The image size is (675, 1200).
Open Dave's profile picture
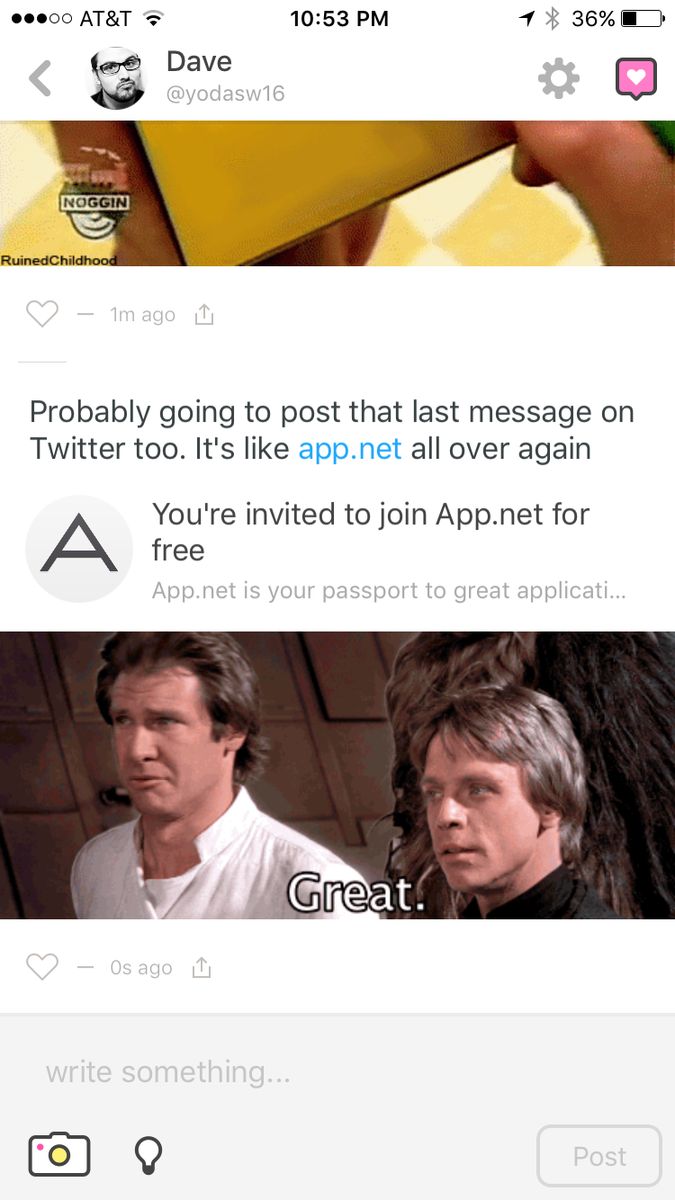tap(118, 78)
